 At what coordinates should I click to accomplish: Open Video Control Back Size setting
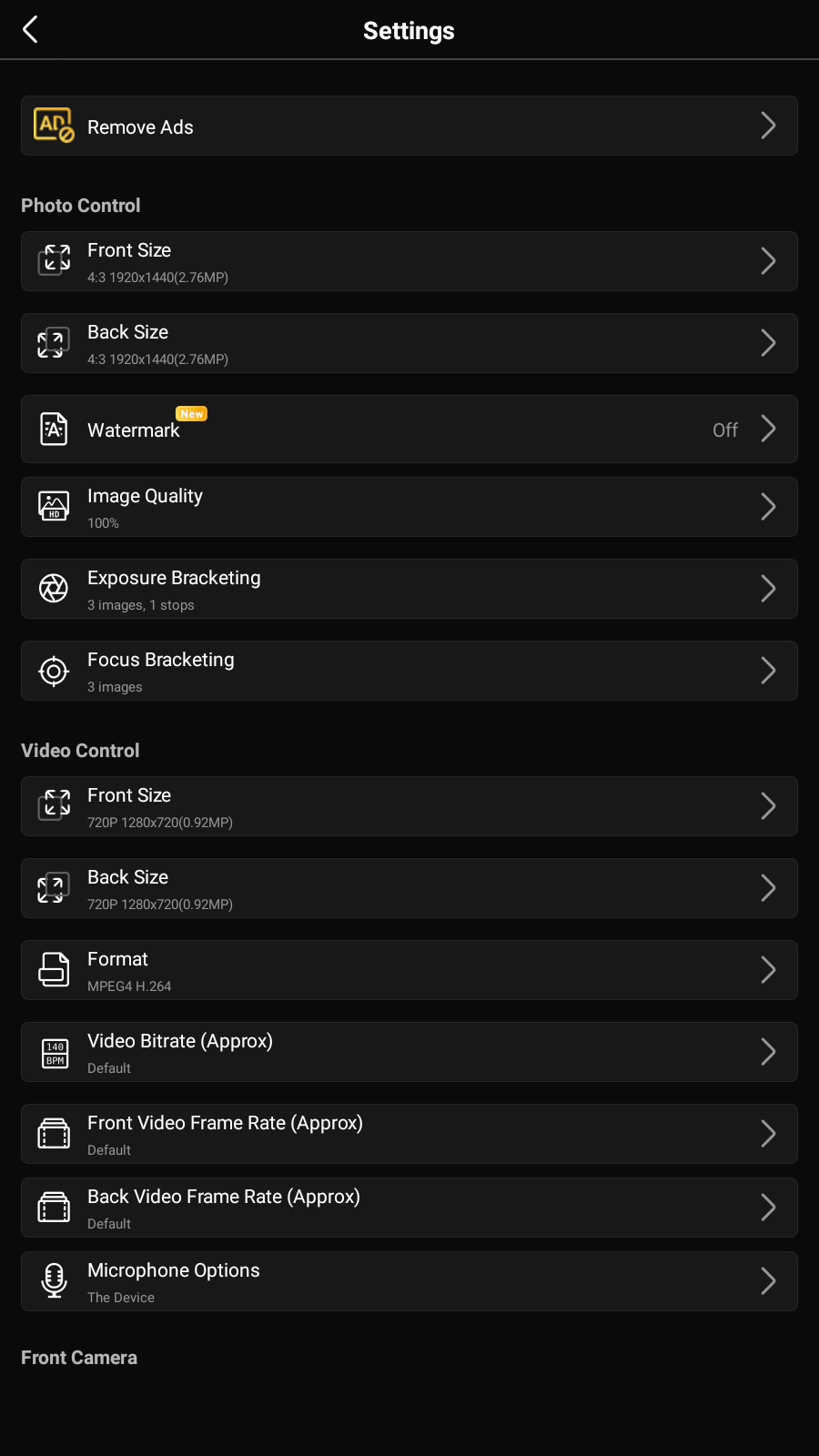pyautogui.click(x=409, y=888)
